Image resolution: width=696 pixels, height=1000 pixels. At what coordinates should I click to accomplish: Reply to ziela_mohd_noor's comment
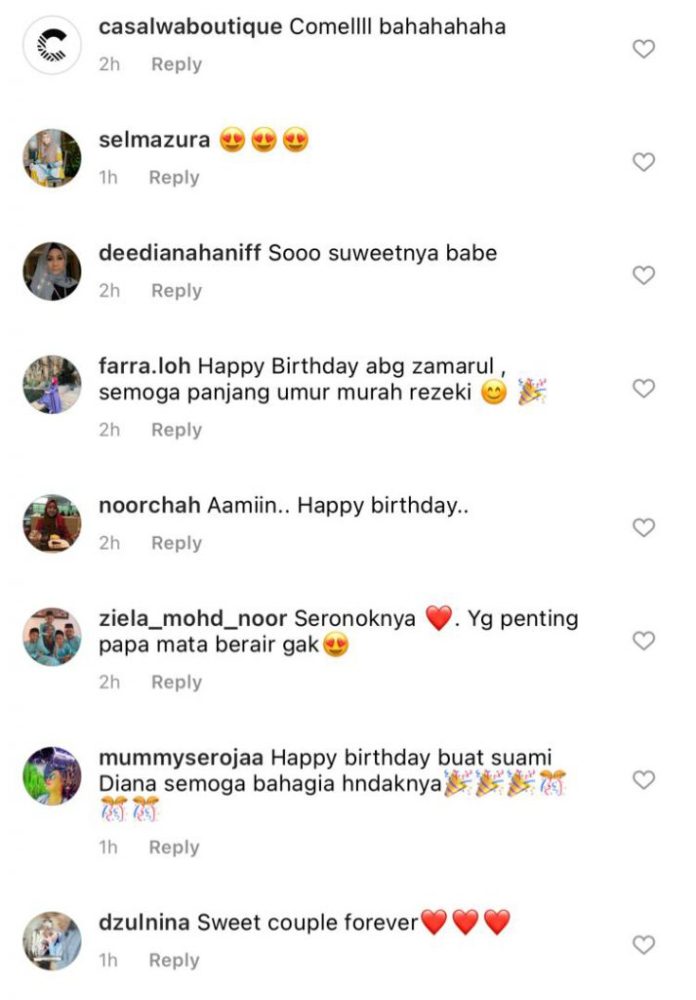(176, 682)
